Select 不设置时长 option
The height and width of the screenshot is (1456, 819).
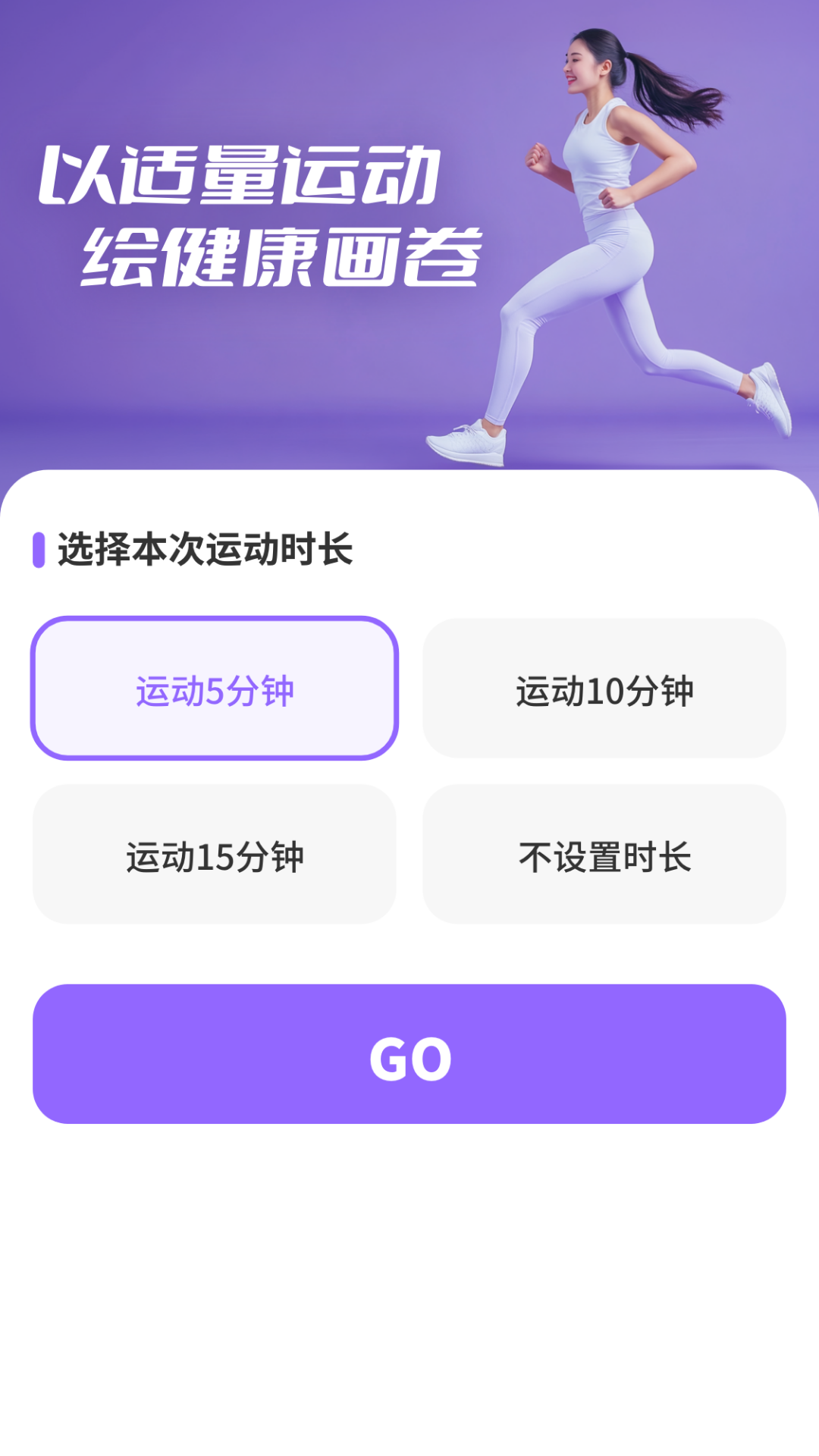tap(604, 855)
